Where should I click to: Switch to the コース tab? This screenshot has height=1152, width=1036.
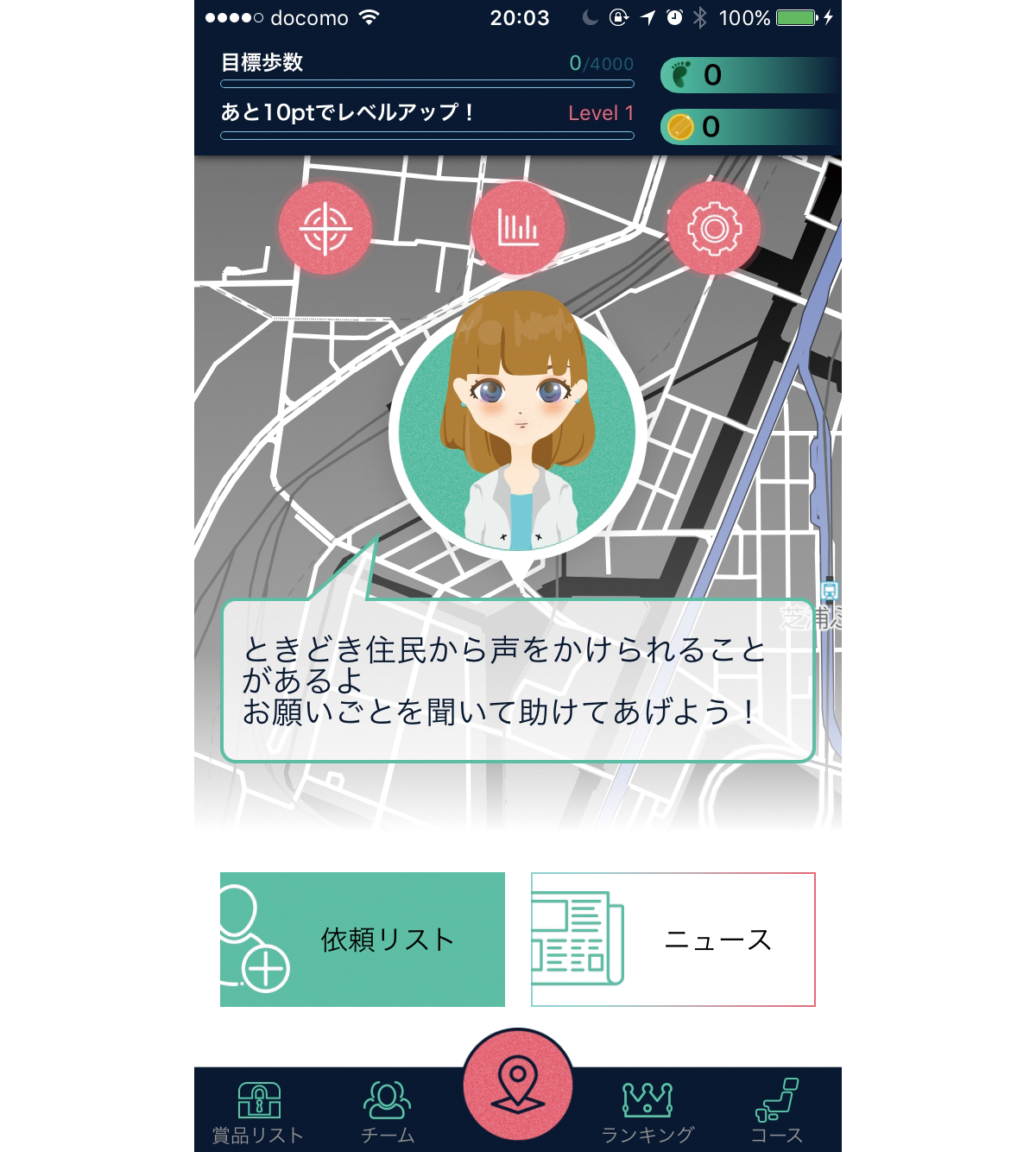777,1112
